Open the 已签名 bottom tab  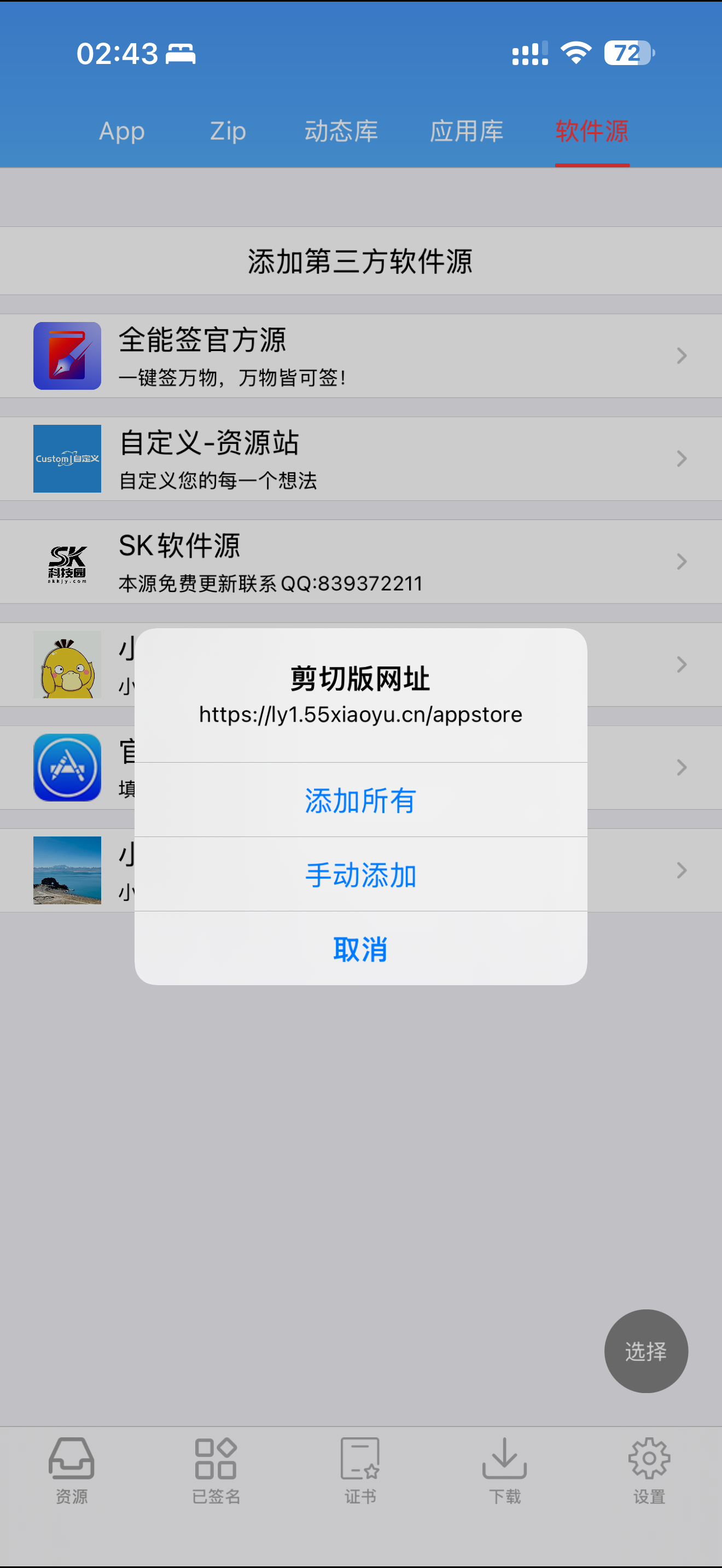[216, 1470]
